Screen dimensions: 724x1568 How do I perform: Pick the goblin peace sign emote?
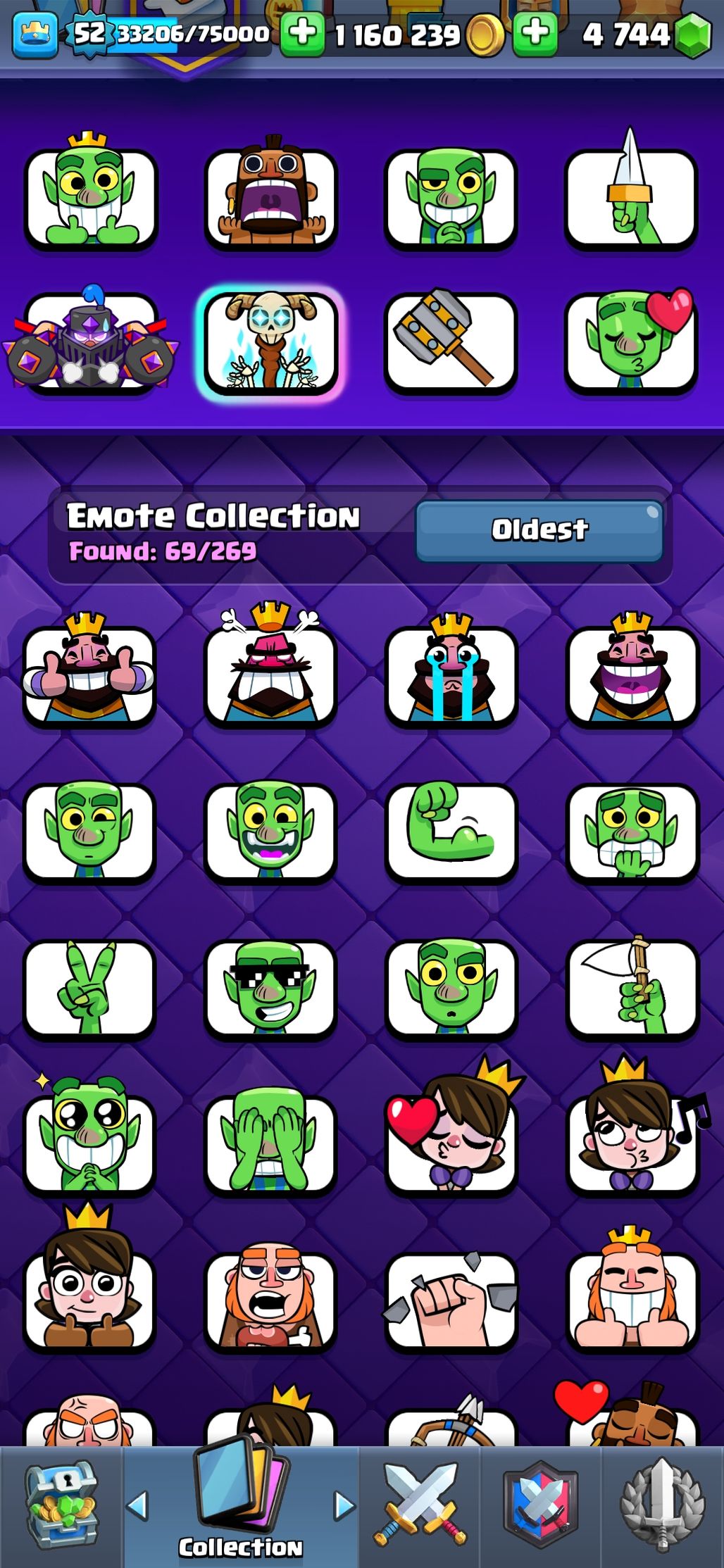click(89, 988)
